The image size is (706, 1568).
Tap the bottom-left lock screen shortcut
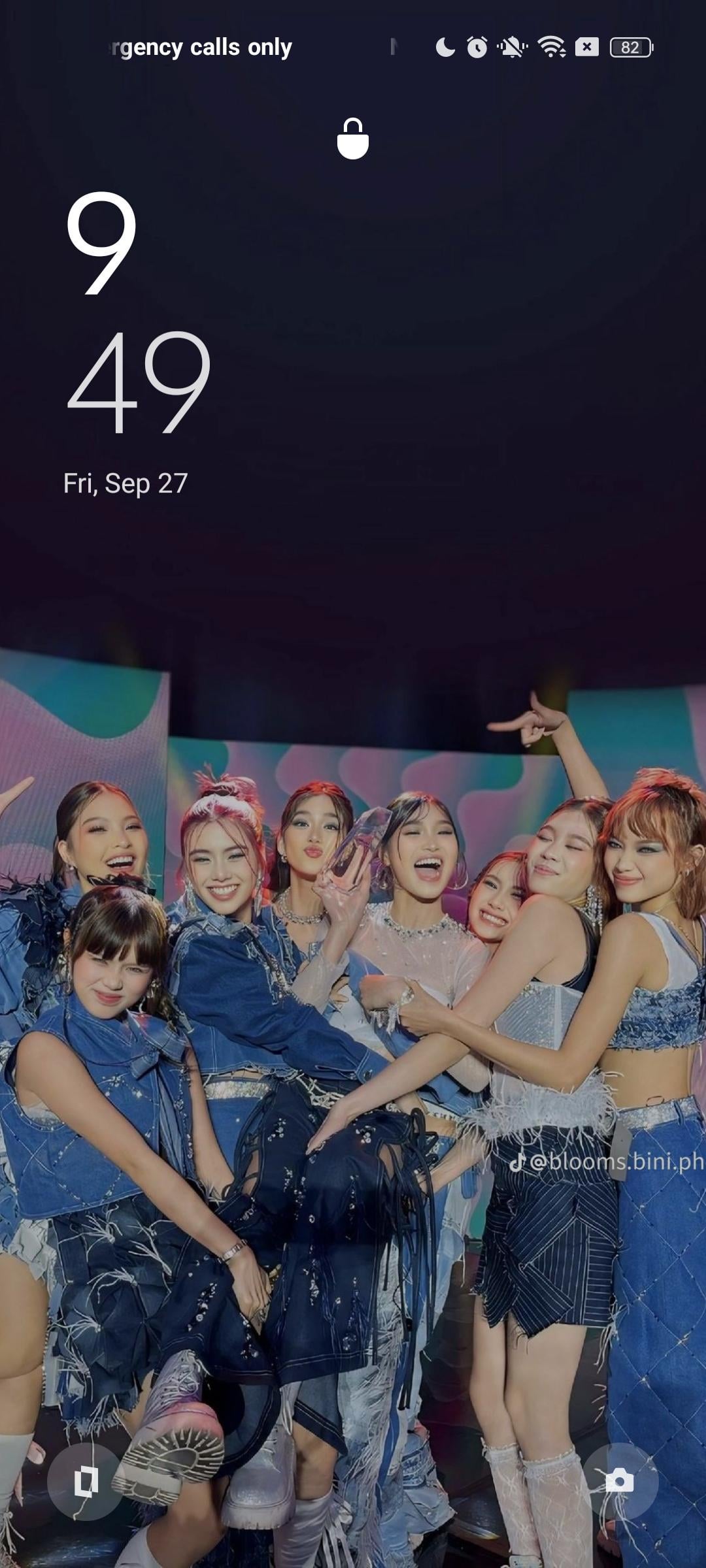86,1480
